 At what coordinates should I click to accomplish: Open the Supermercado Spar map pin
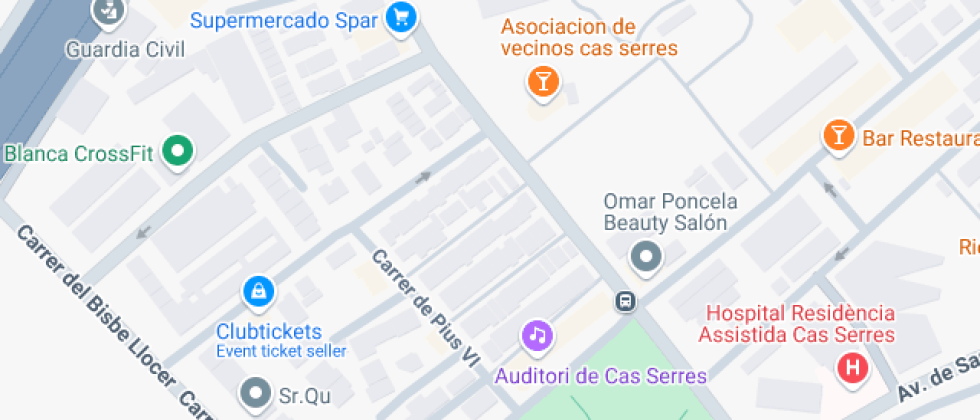[x=401, y=18]
